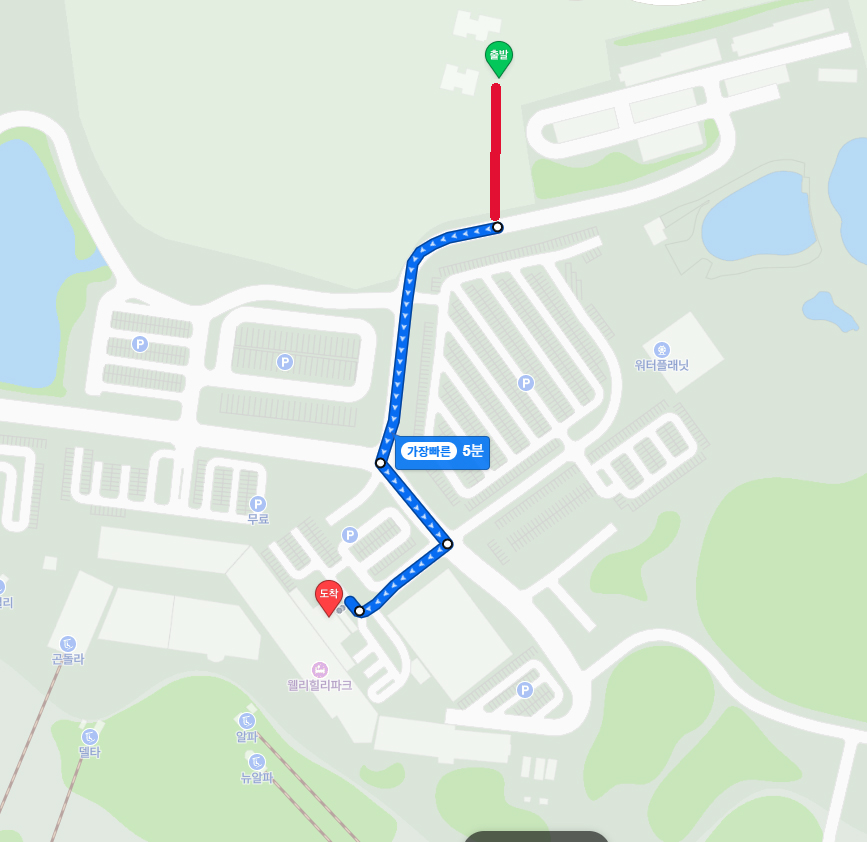Viewport: 867px width, 842px height.
Task: Open the 무료 parking marker
Action: (x=258, y=504)
